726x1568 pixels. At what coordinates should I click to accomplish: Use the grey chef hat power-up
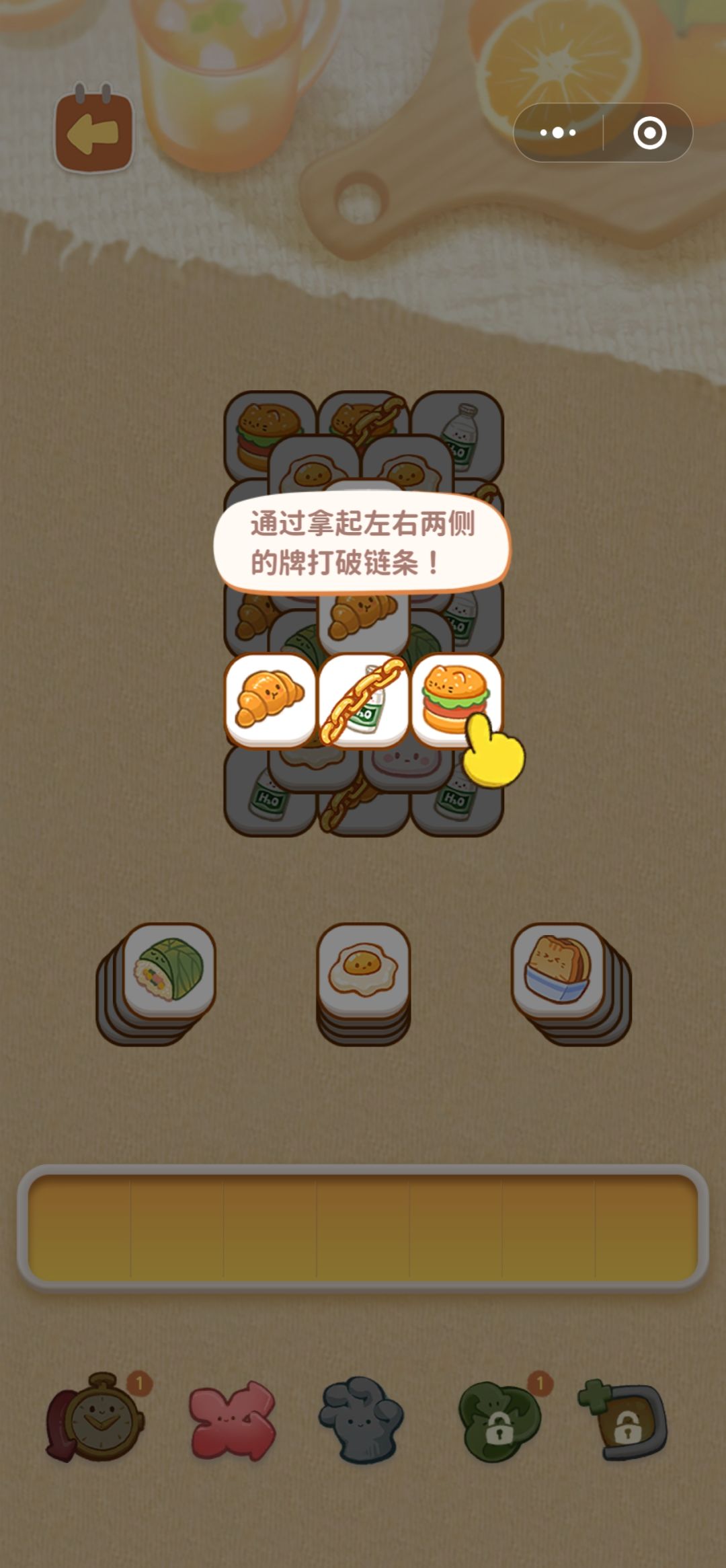point(362,1419)
